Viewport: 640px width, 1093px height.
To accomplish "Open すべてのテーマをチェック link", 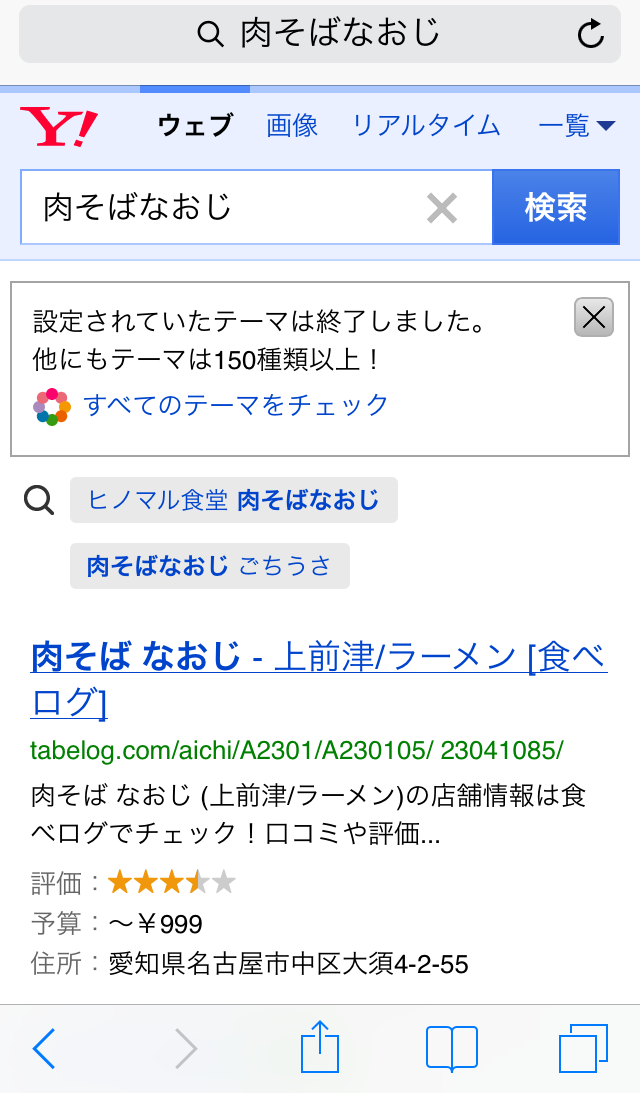I will (236, 405).
